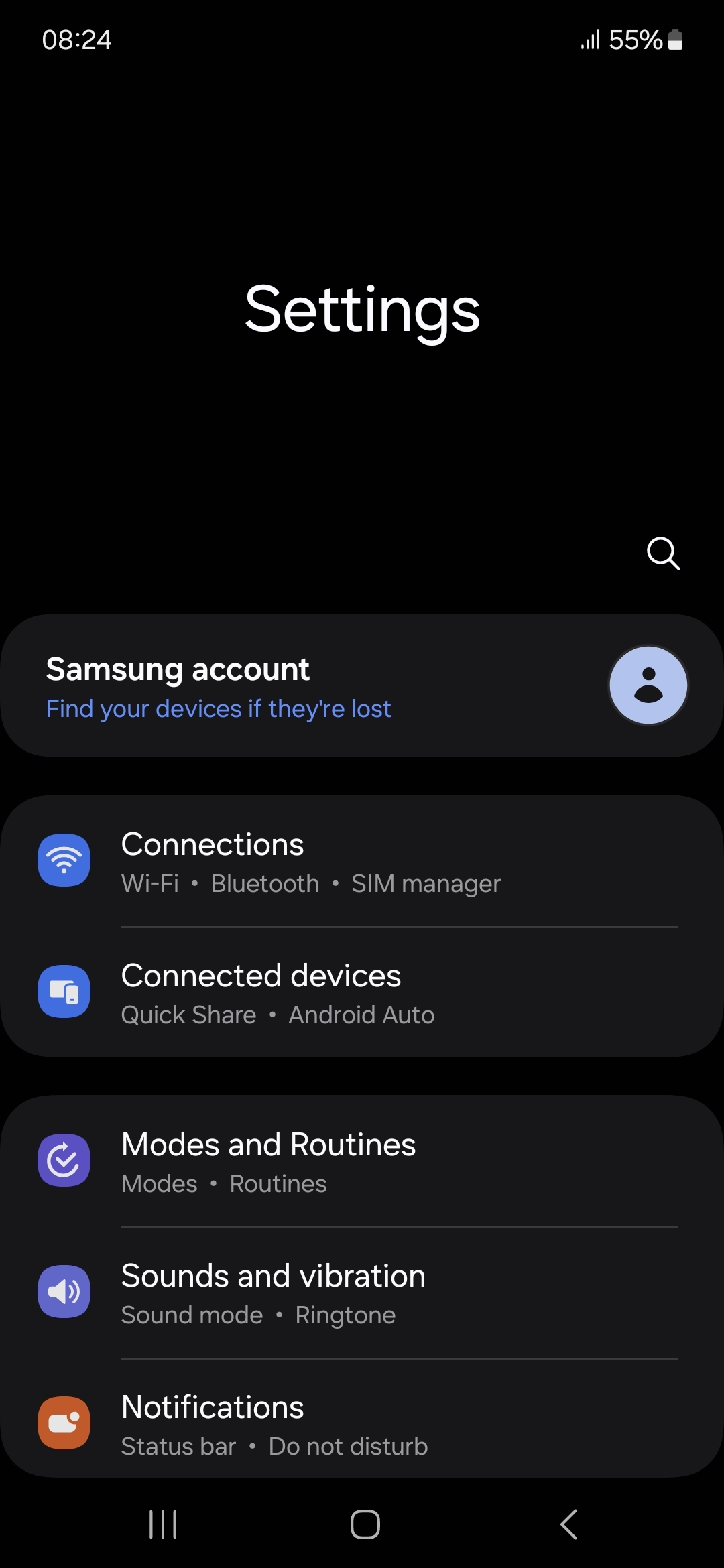Image resolution: width=724 pixels, height=1568 pixels.
Task: Select the SIM manager shortcut text
Action: (x=425, y=883)
